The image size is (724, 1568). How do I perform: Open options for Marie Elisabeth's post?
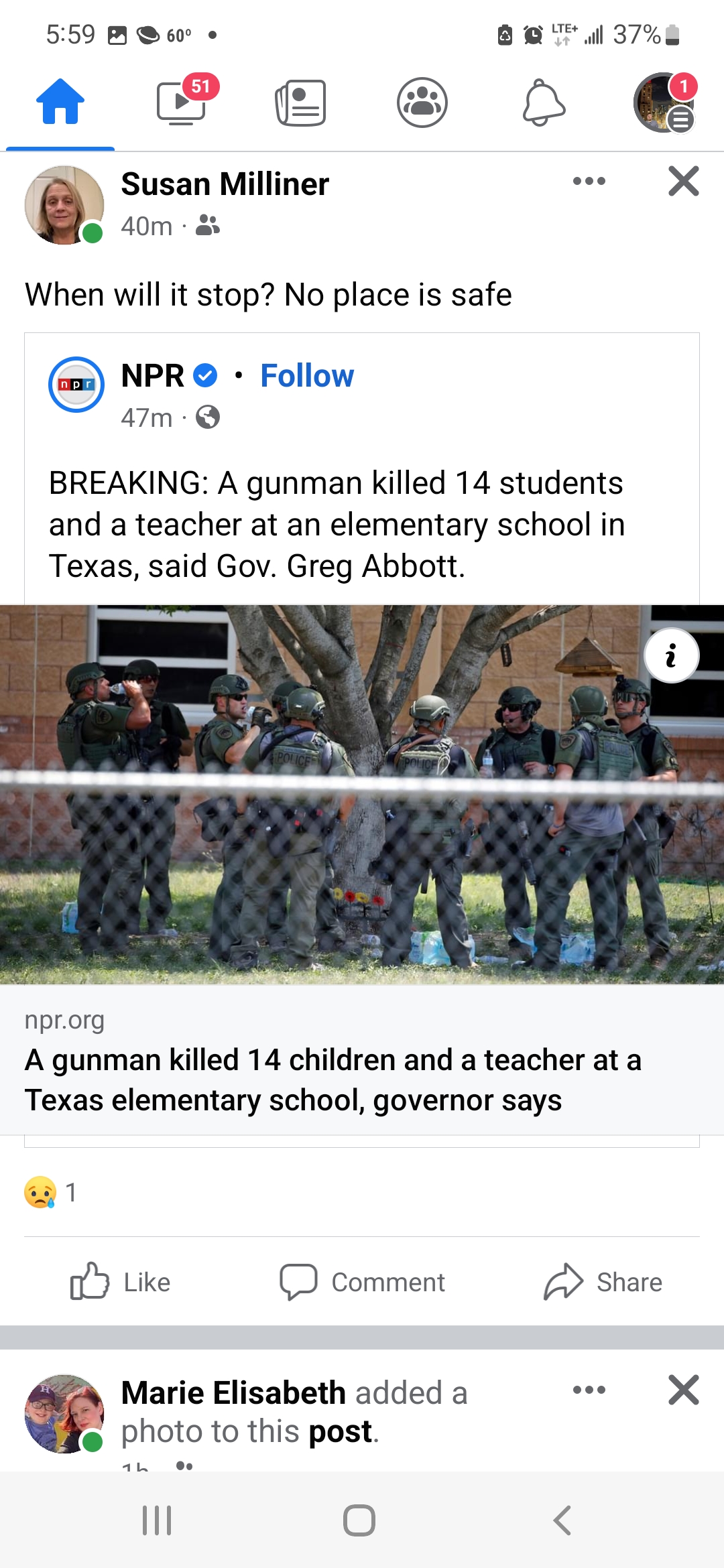point(589,1390)
